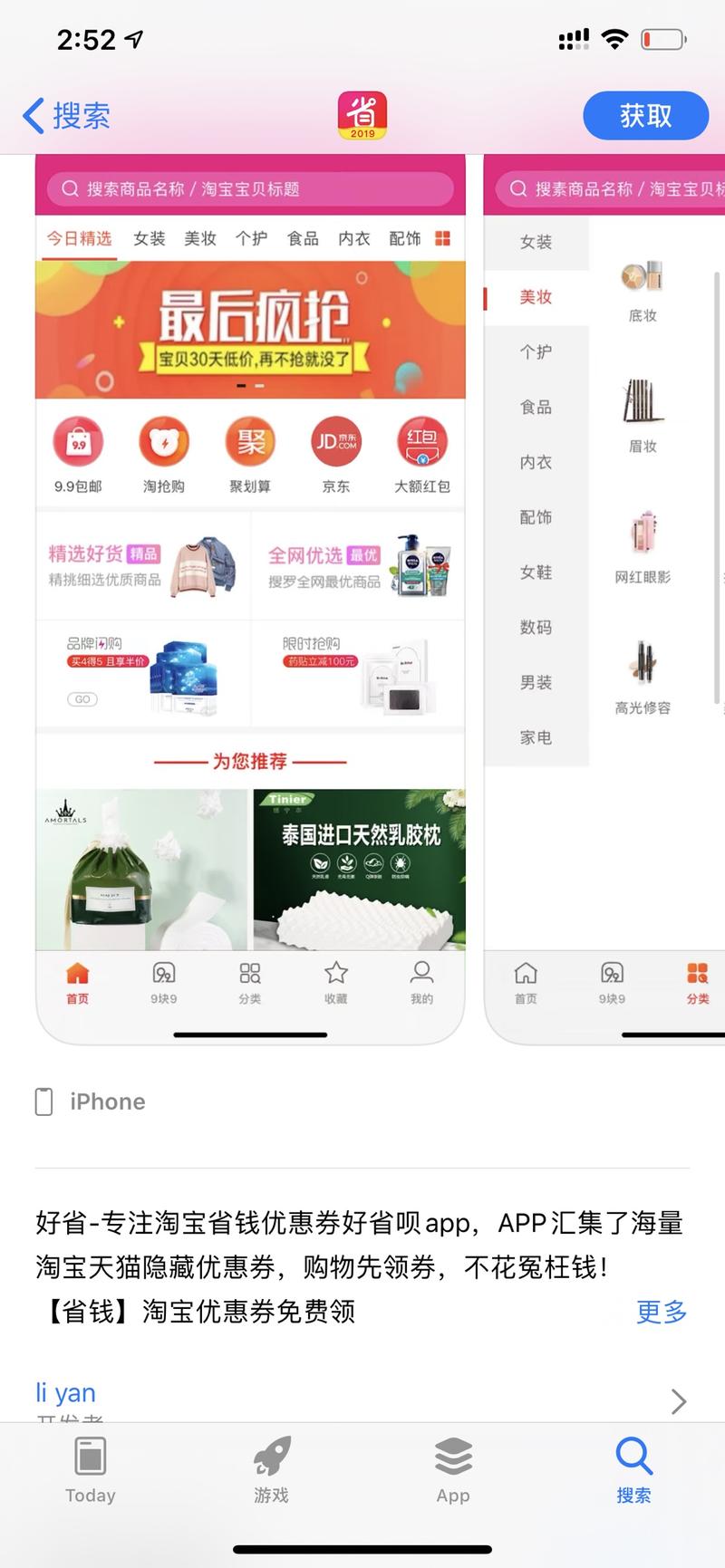Tap the 9.9包邮 shopping bag icon
725x1568 pixels.
point(78,441)
